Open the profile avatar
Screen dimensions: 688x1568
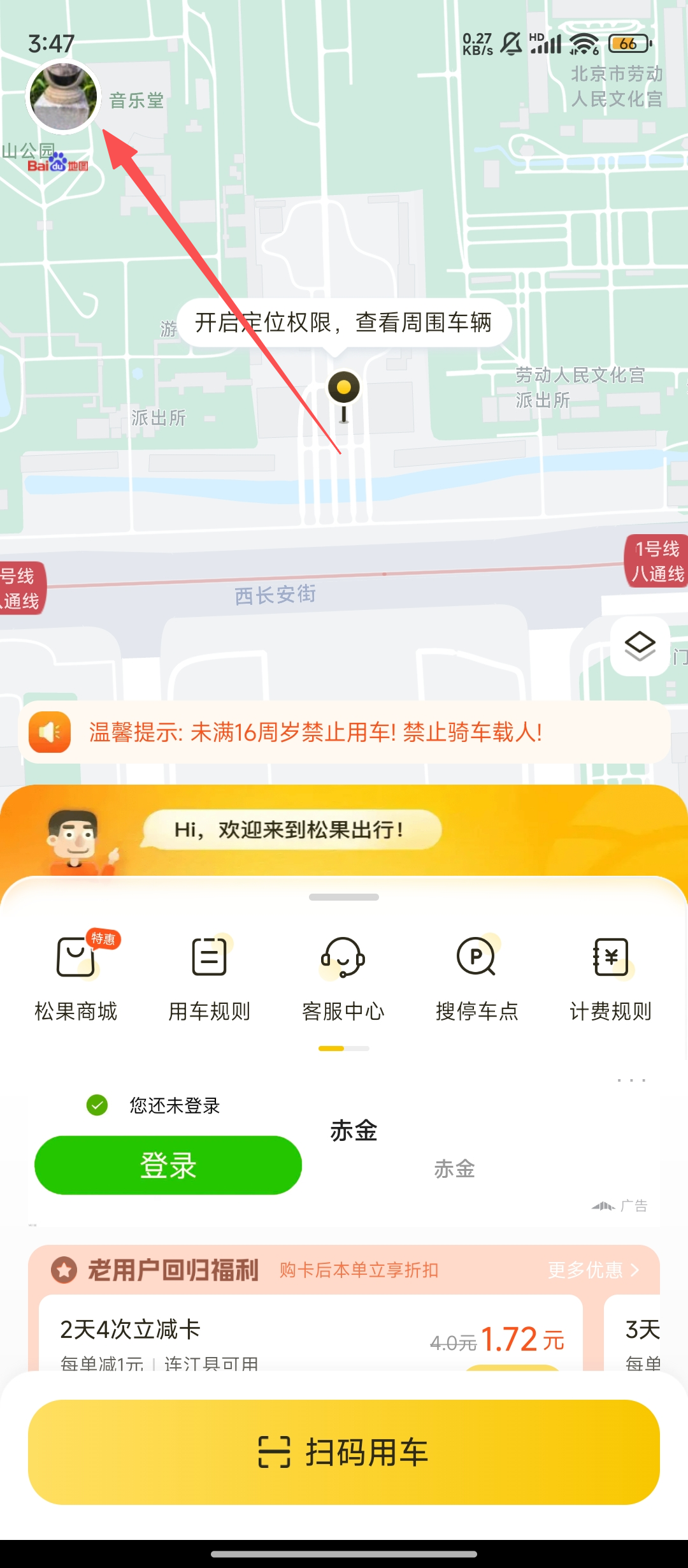tap(63, 97)
